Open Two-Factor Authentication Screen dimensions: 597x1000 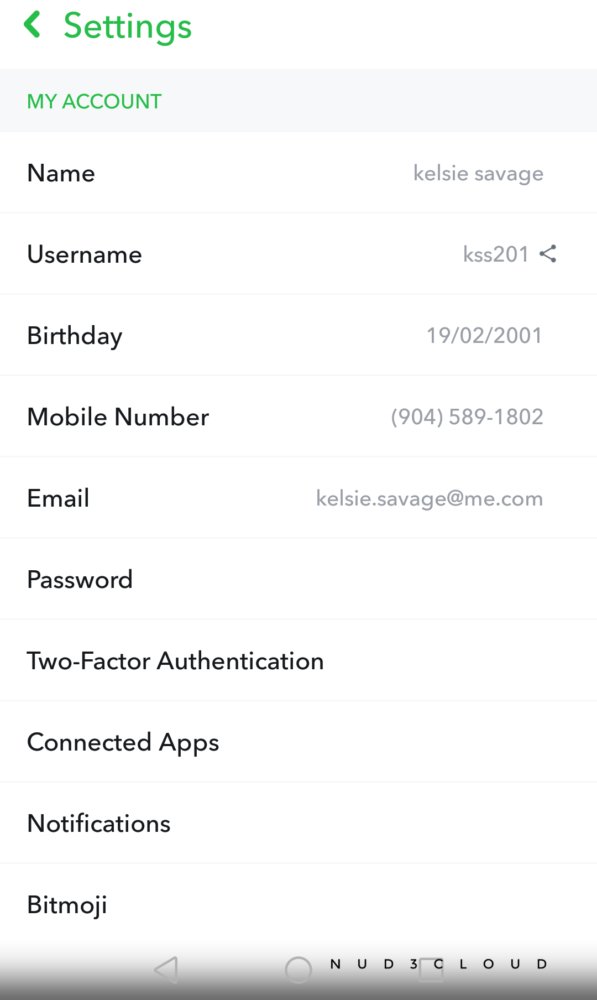tap(298, 661)
